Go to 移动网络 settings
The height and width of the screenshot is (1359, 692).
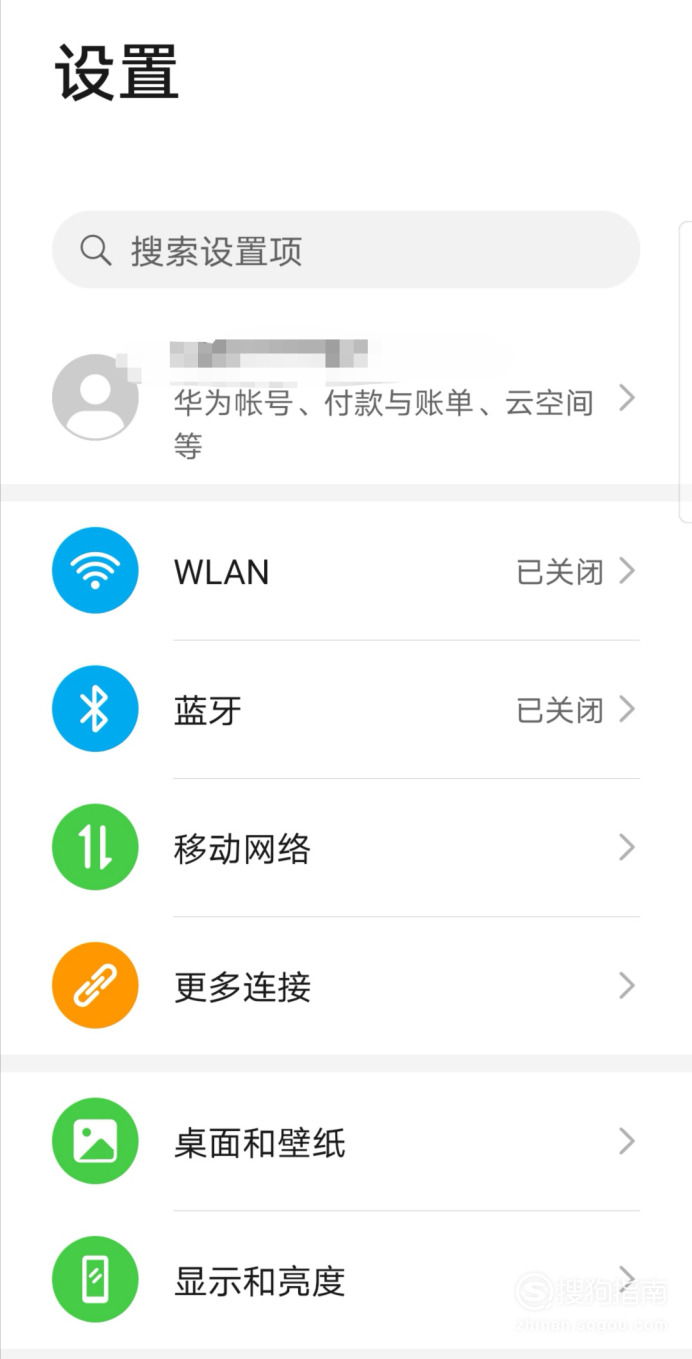[x=345, y=848]
